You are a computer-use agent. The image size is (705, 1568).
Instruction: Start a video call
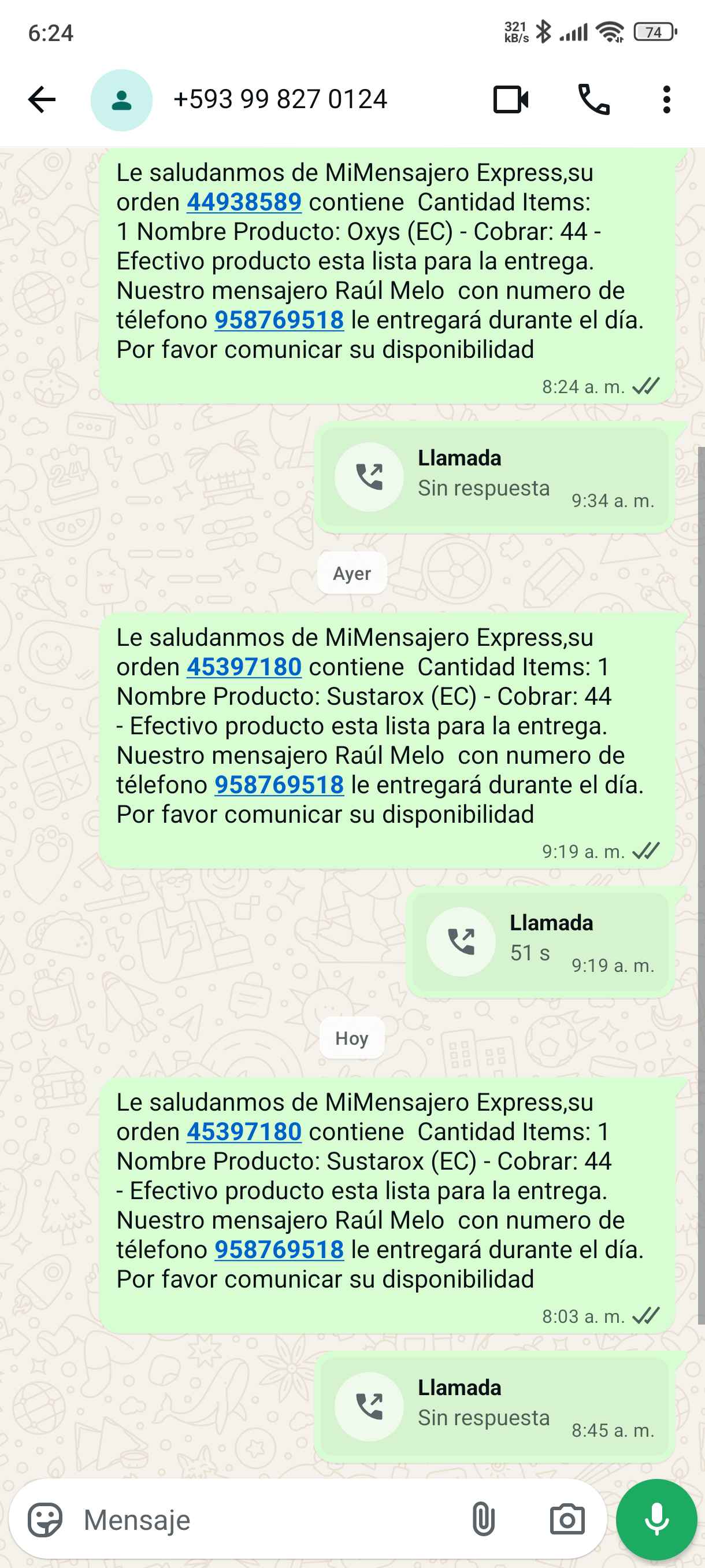coord(510,100)
